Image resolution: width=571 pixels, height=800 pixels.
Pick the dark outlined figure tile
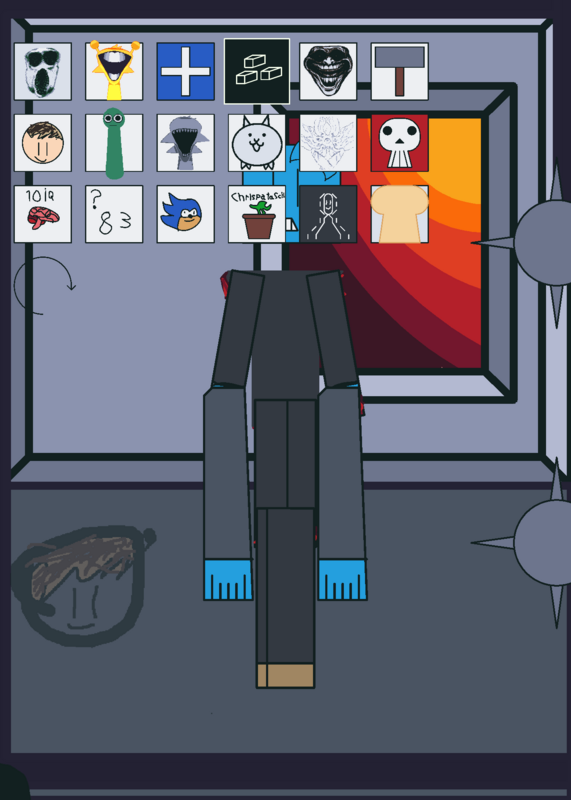[x=328, y=214]
